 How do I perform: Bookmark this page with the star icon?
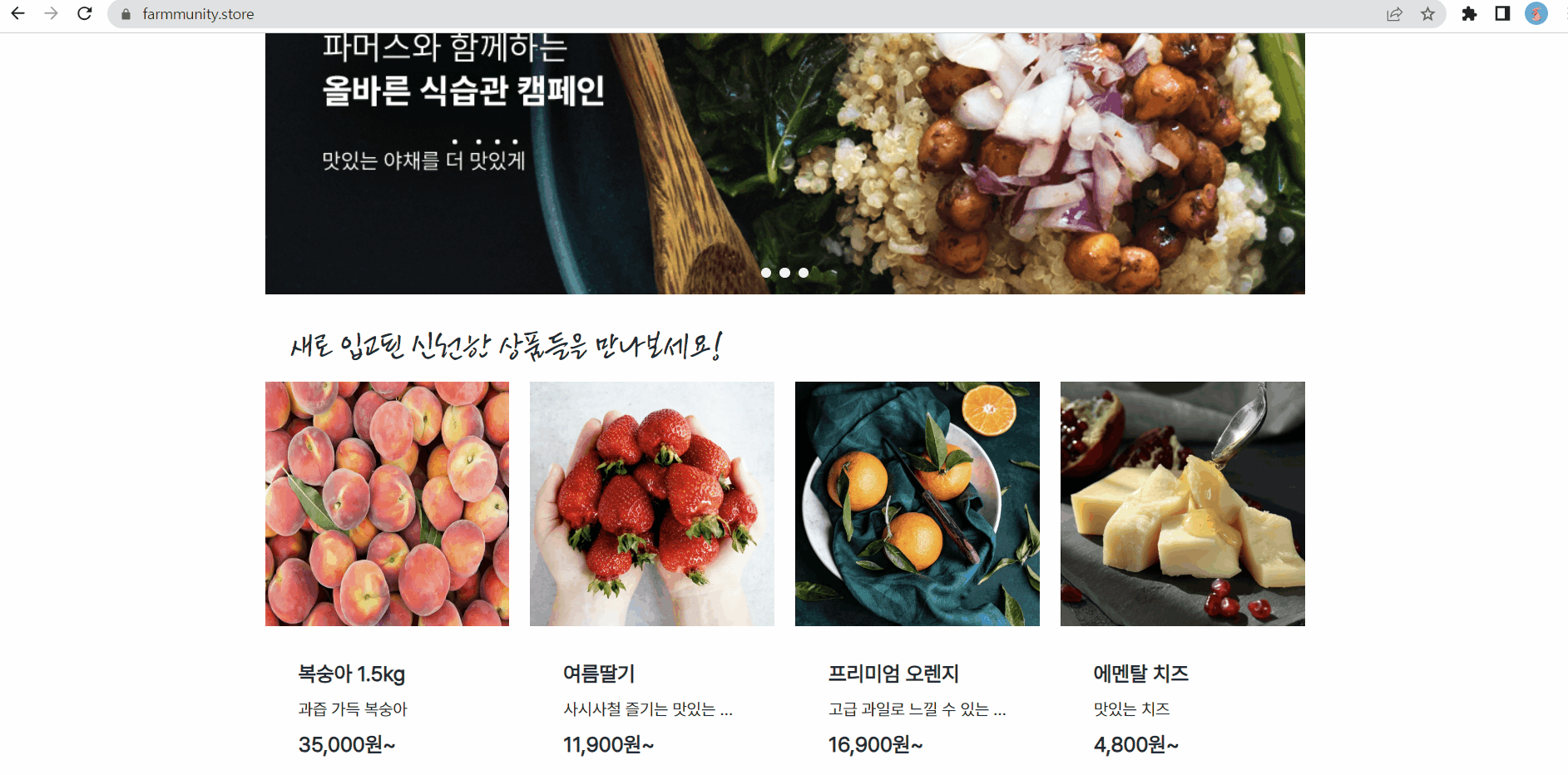1427,14
